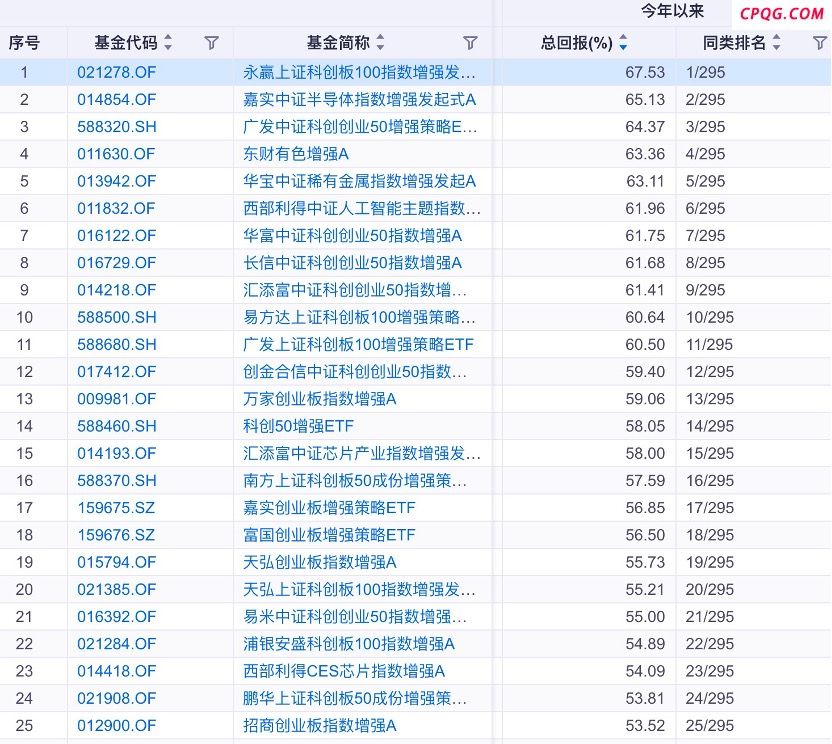Viewport: 832px width, 744px height.
Task: Open fund code 009981.OF
Action: coord(117,398)
